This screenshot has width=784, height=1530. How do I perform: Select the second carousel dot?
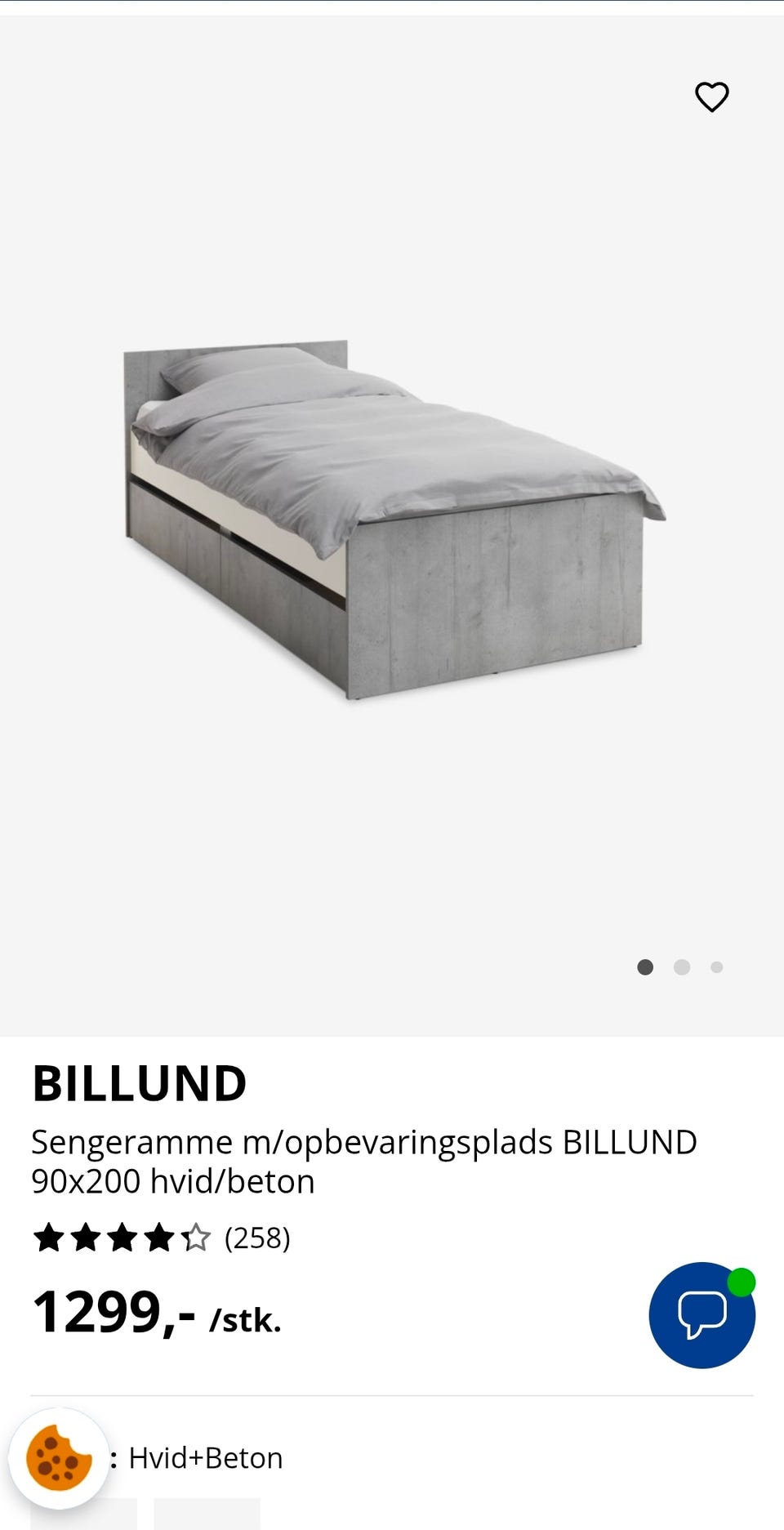[681, 966]
